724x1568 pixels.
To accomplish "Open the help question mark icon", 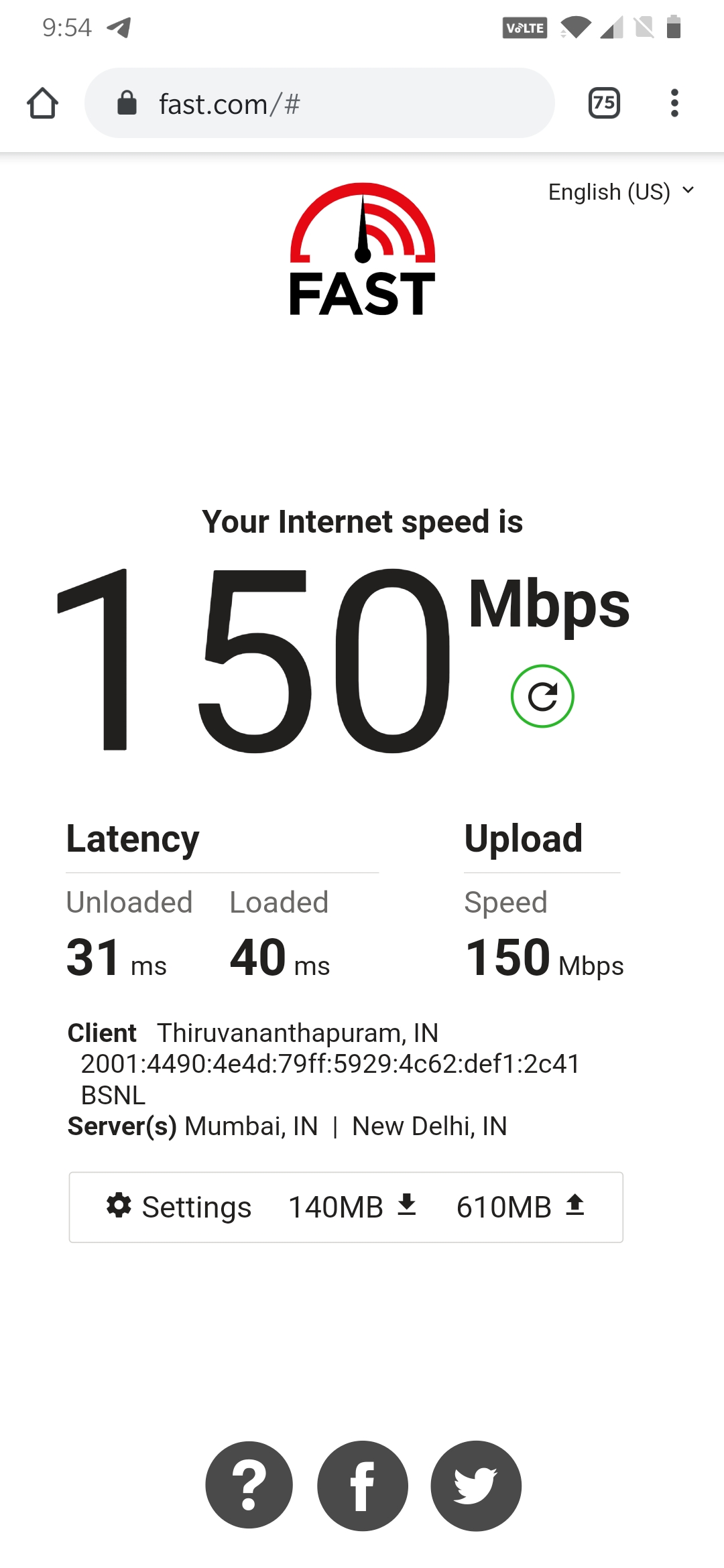I will point(249,1485).
